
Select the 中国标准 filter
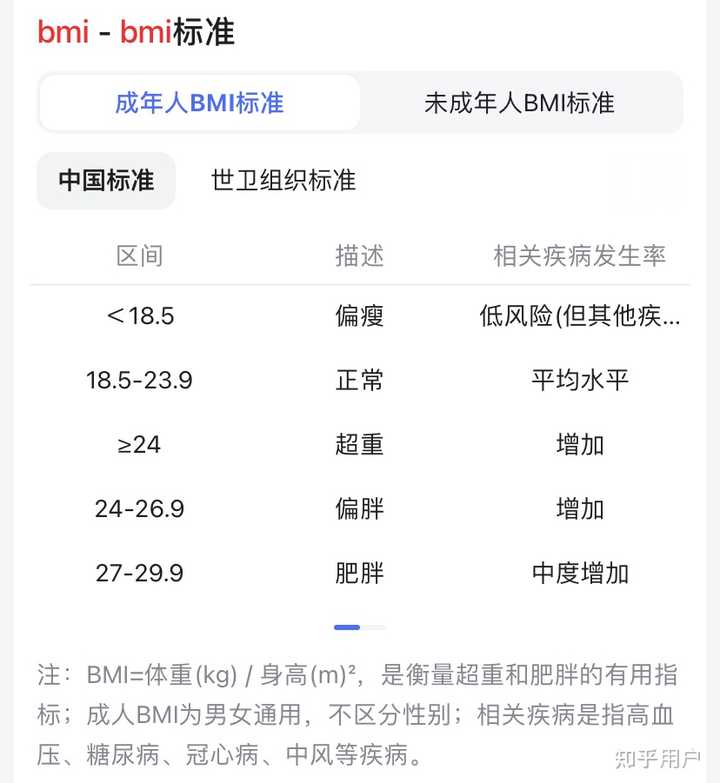coord(105,181)
